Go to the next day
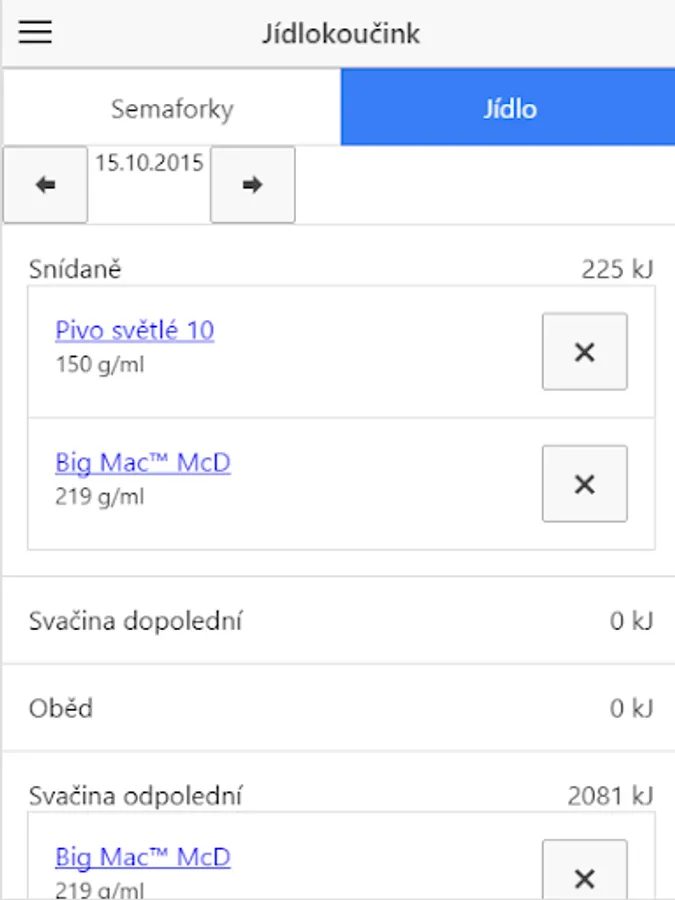Screen dimensions: 675x900 point(252,185)
